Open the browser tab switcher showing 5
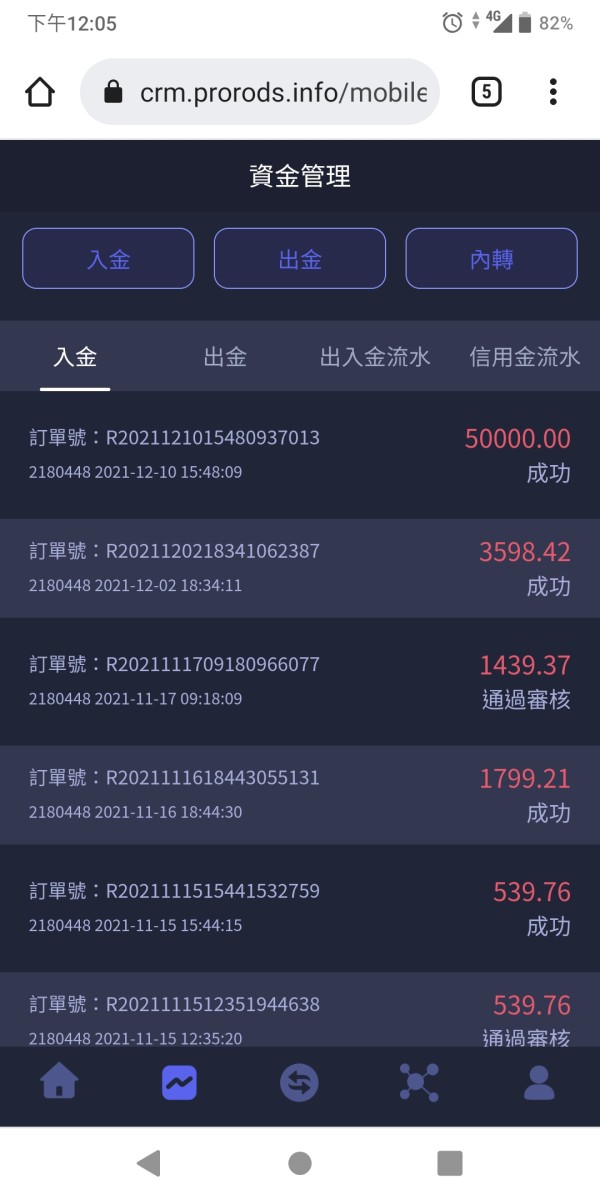The width and height of the screenshot is (600, 1200). pyautogui.click(x=486, y=92)
